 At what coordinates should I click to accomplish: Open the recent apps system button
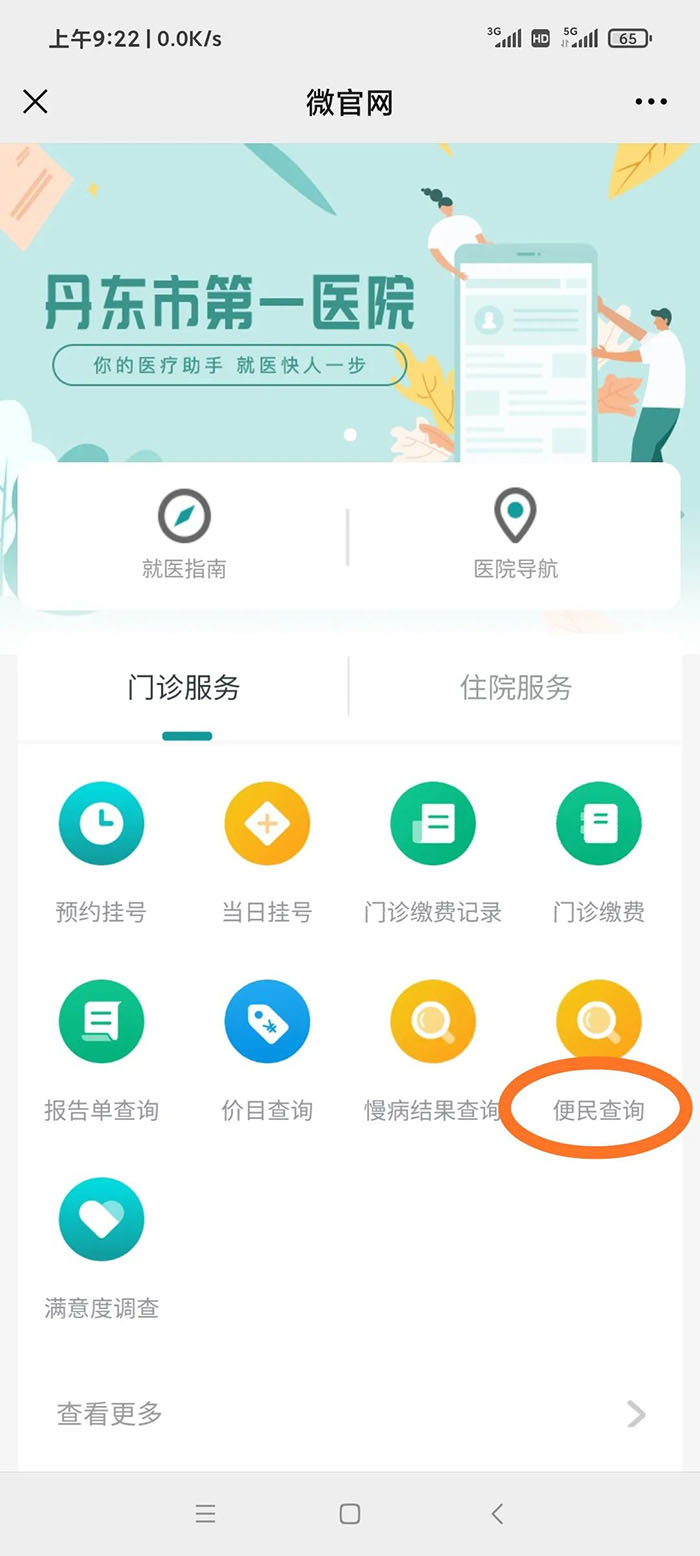(205, 1513)
